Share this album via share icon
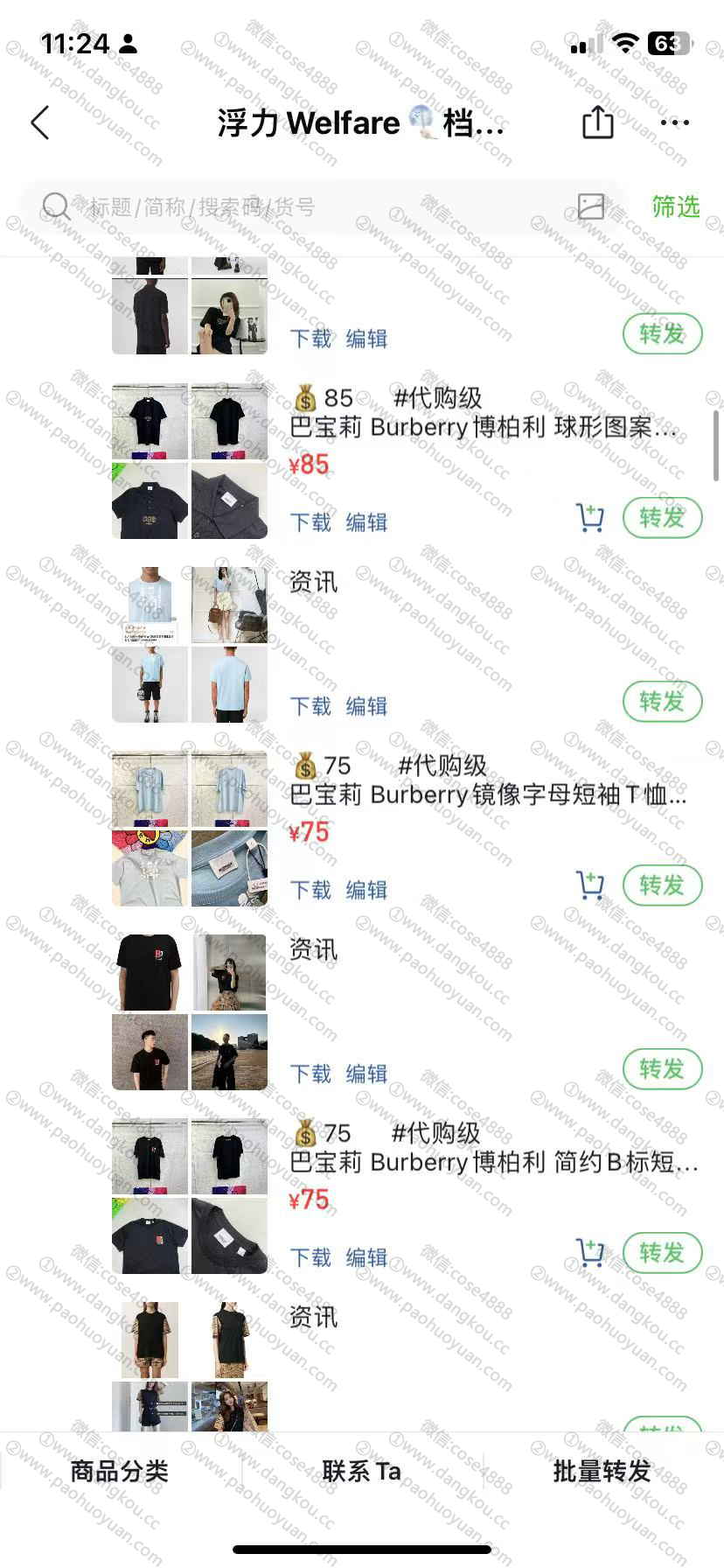This screenshot has width=724, height=1568. click(597, 122)
